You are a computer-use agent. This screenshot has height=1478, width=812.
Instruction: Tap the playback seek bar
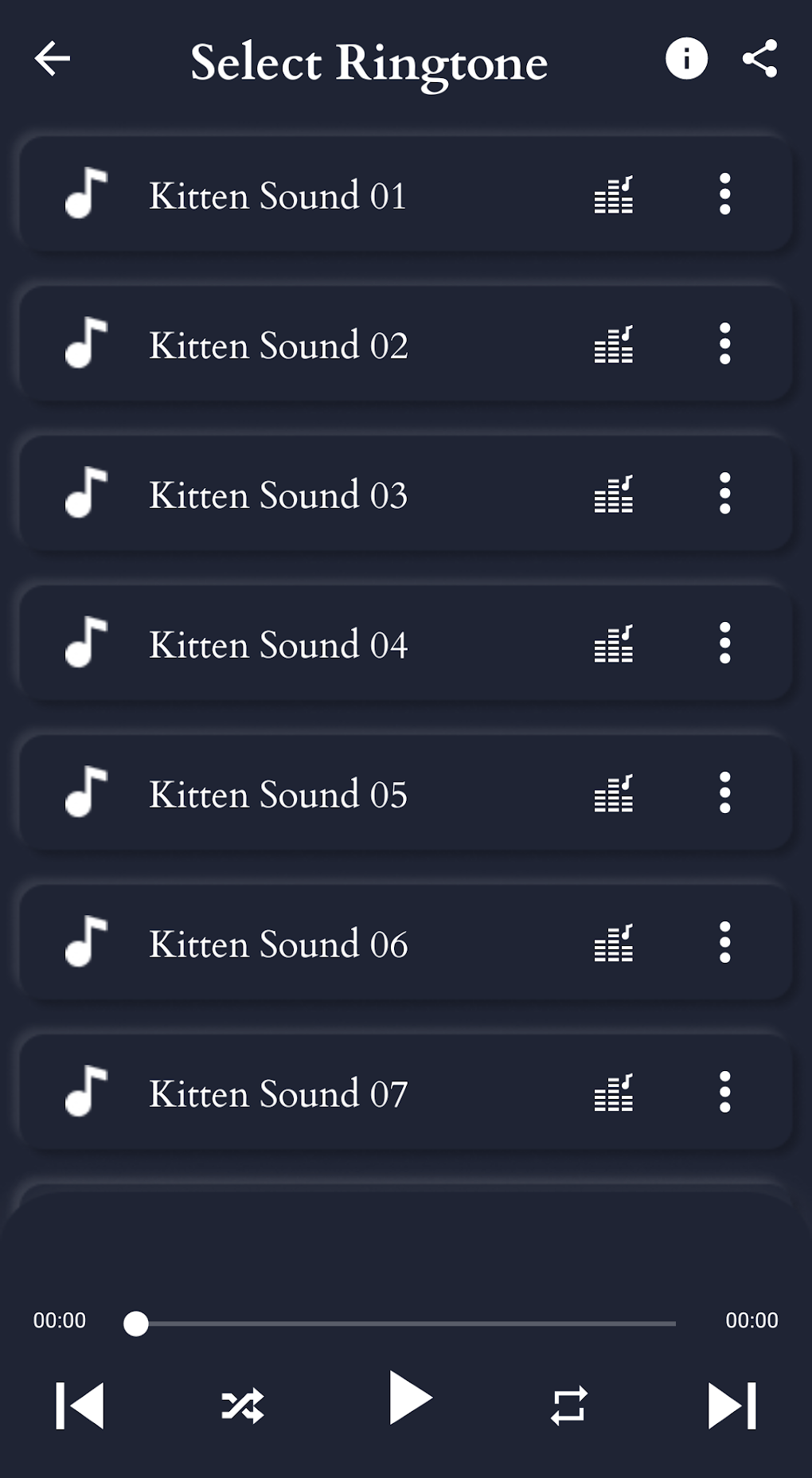pyautogui.click(x=406, y=1324)
